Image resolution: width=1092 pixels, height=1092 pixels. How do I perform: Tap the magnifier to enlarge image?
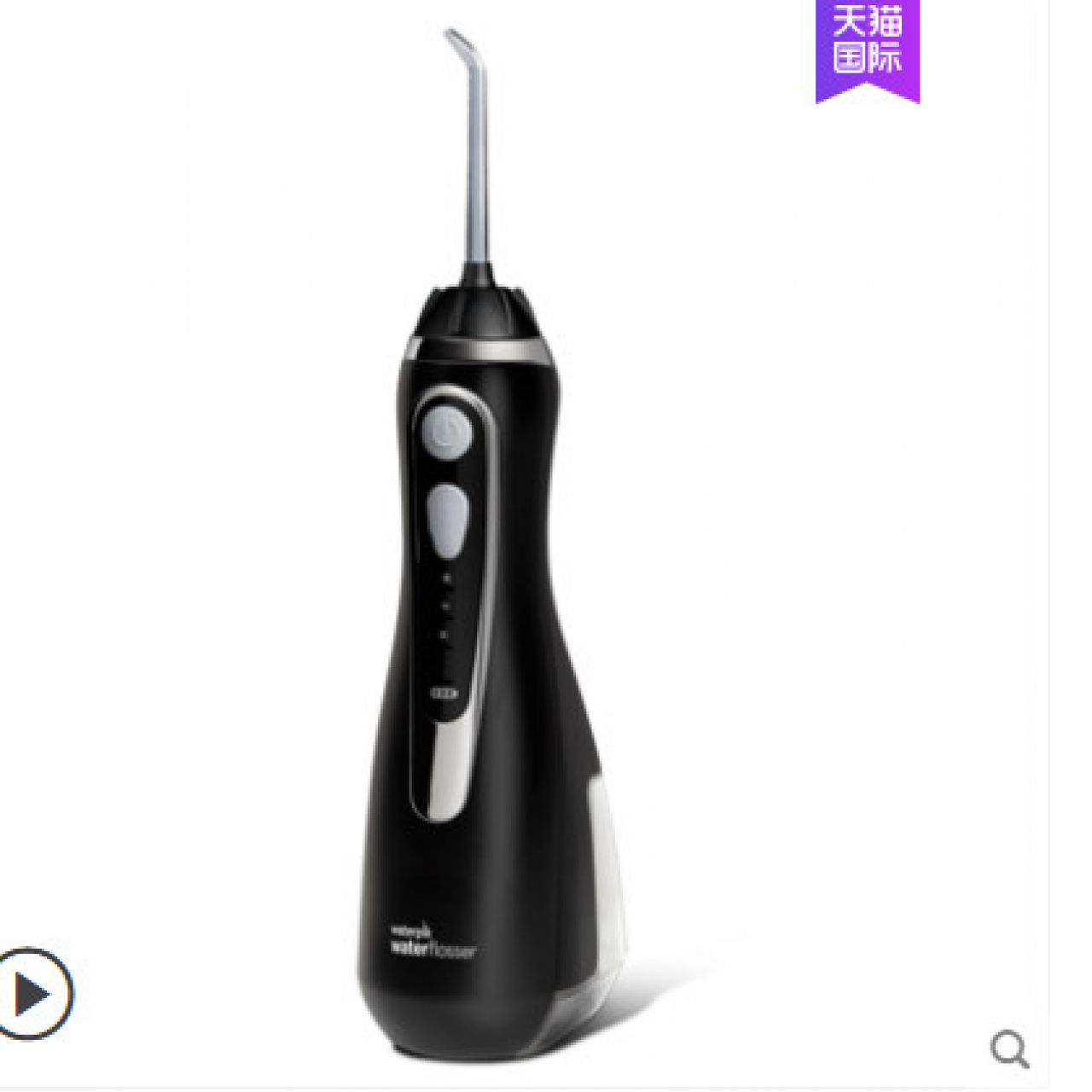[x=1009, y=1048]
